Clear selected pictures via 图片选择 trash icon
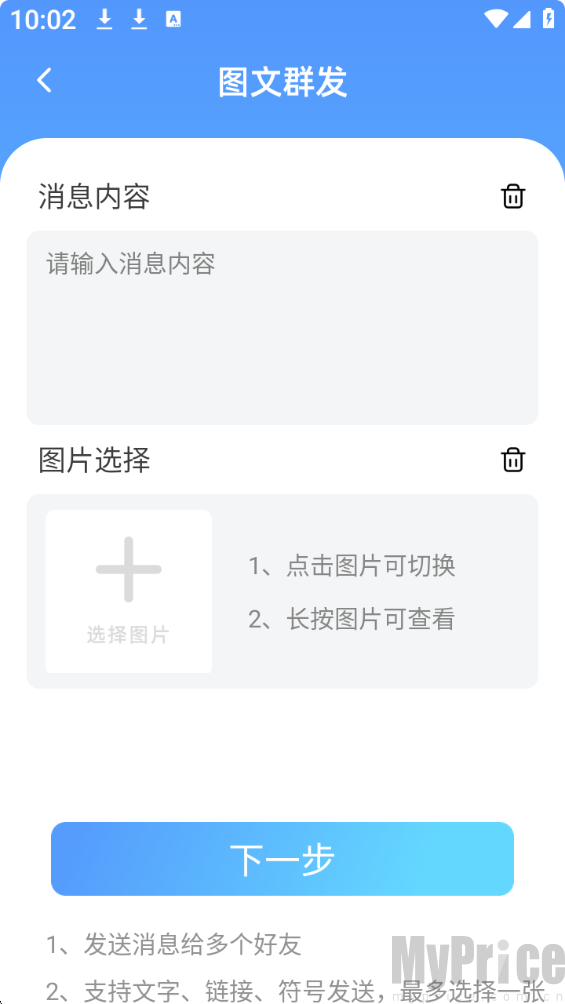This screenshot has width=565, height=1004. point(513,460)
